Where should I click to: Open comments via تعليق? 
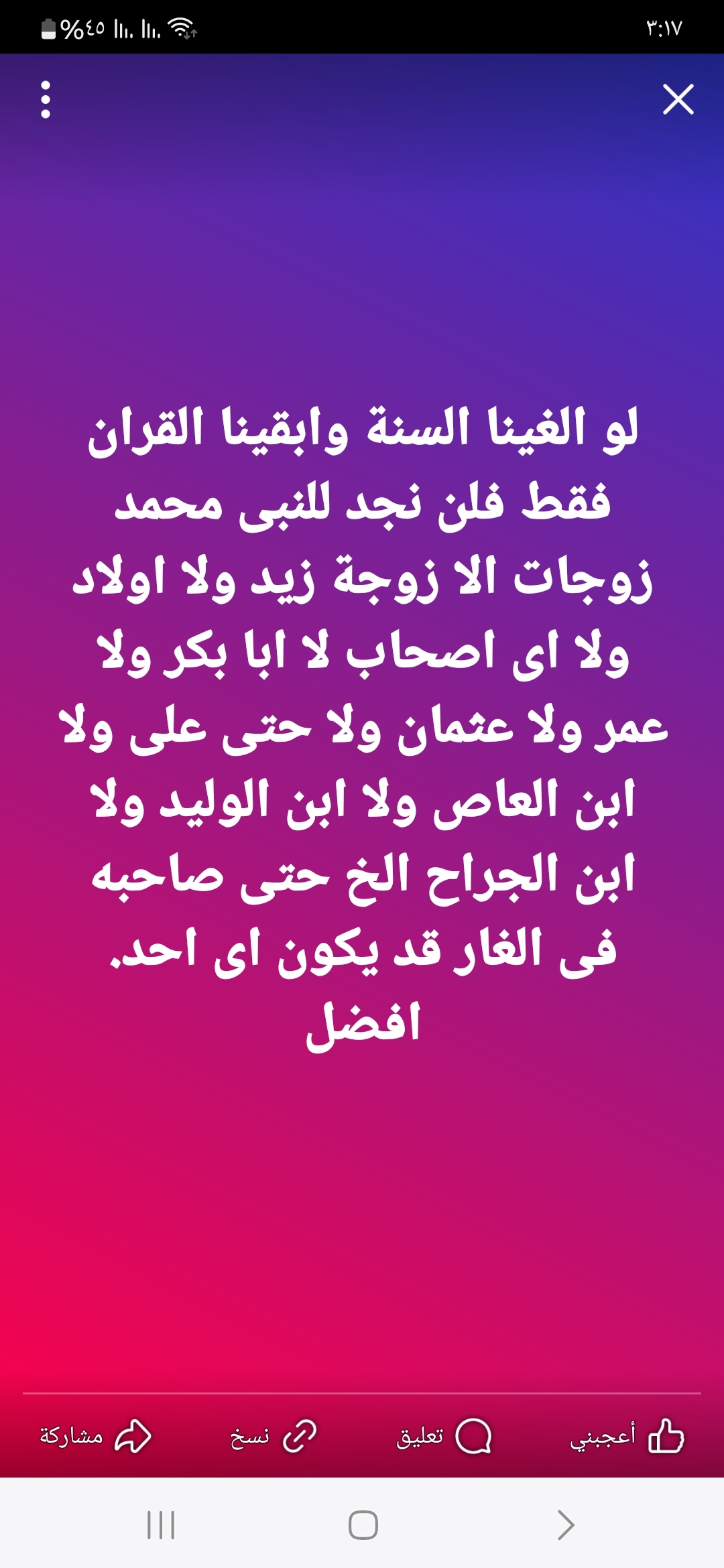(444, 1437)
